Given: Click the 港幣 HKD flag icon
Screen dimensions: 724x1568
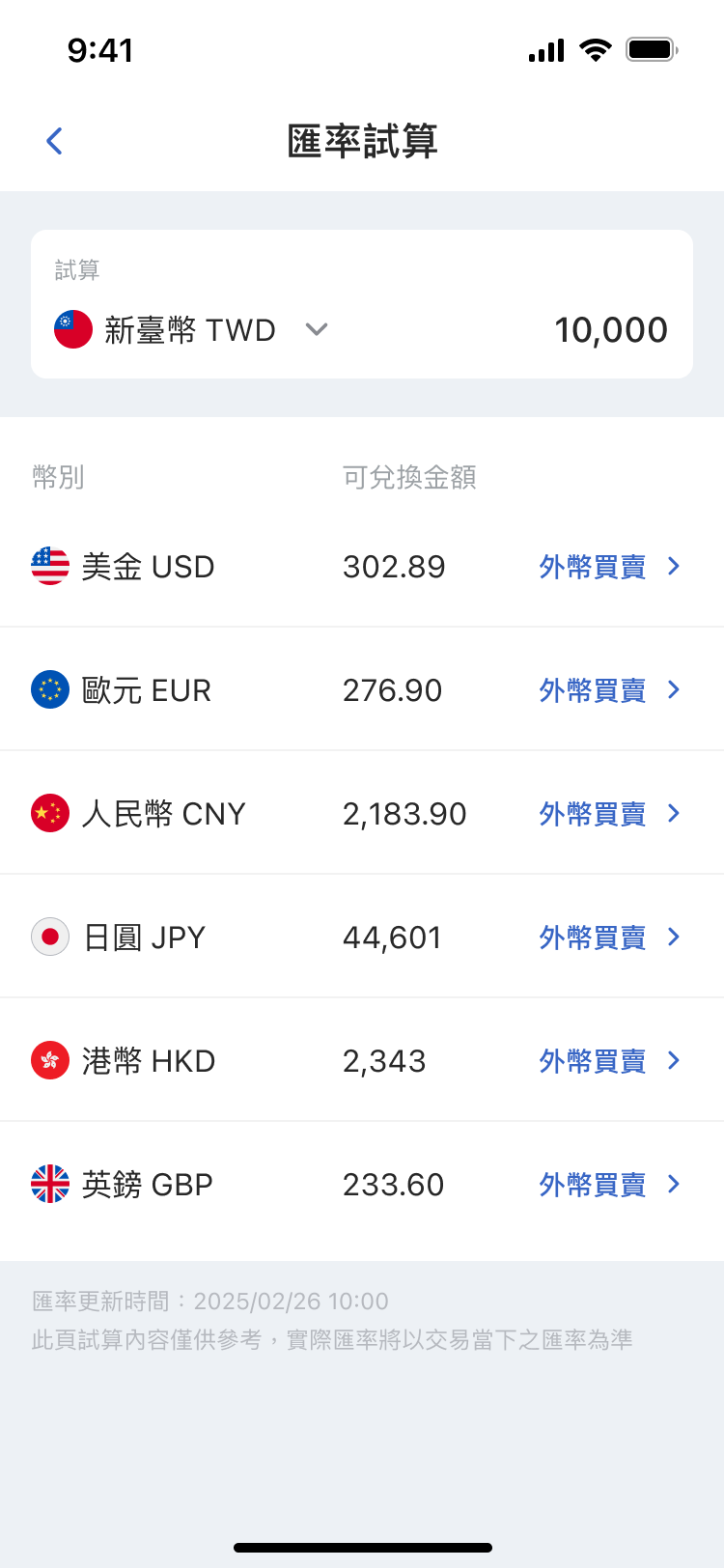Looking at the screenshot, I should pyautogui.click(x=50, y=1061).
